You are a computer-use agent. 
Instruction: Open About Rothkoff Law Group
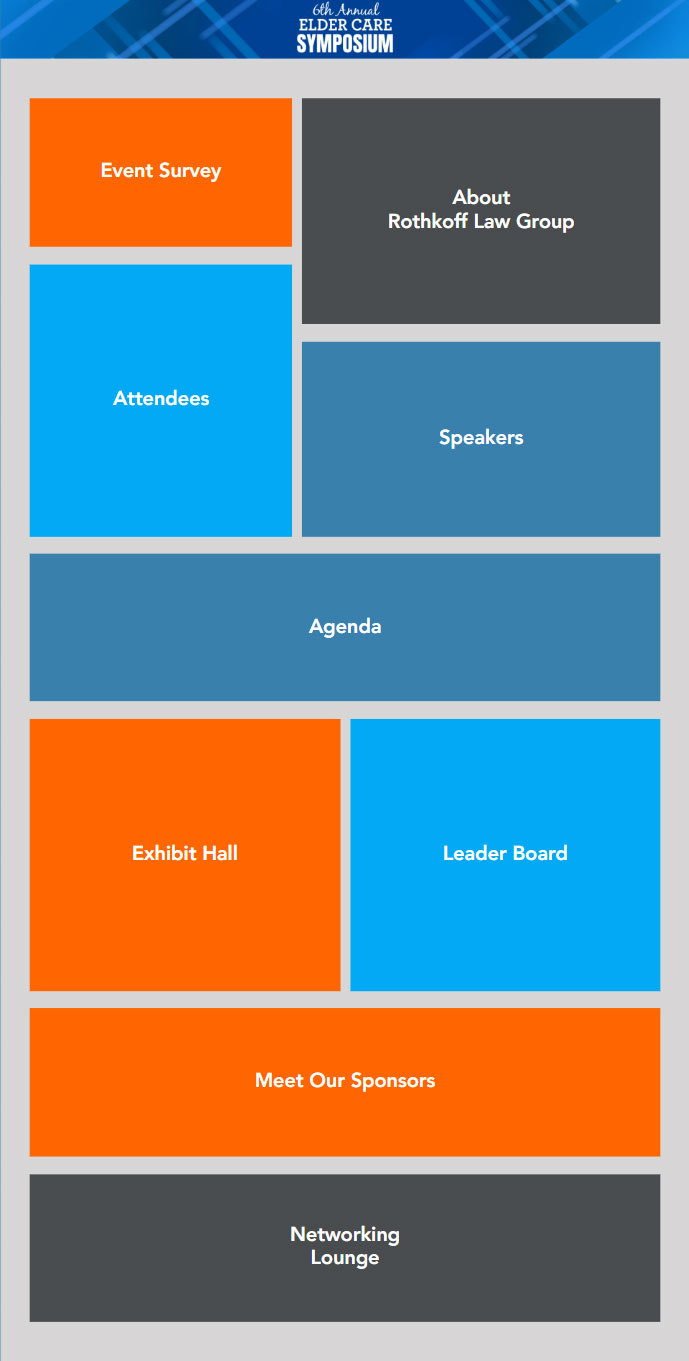pyautogui.click(x=481, y=211)
